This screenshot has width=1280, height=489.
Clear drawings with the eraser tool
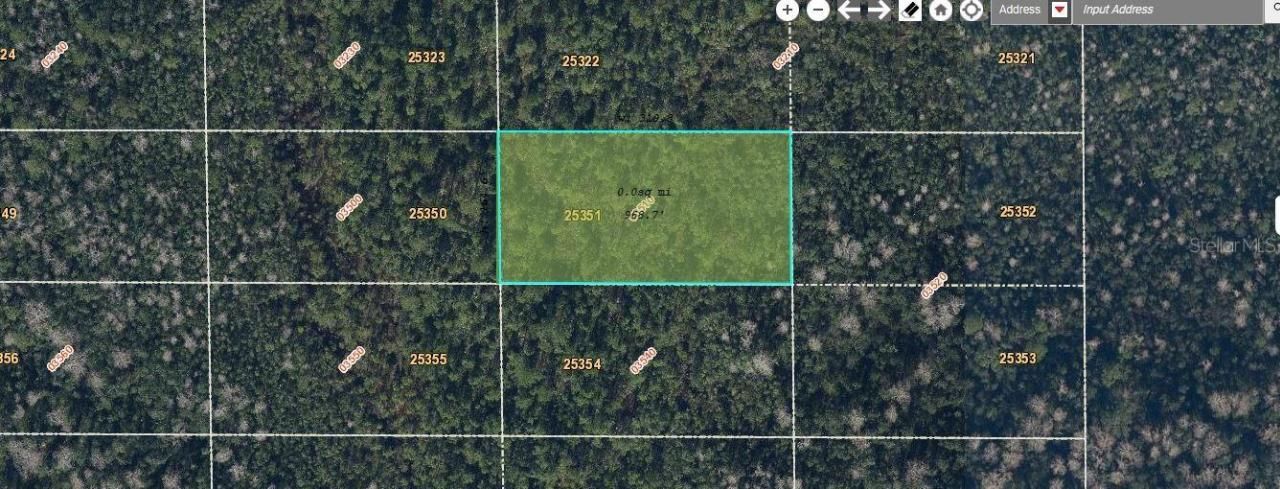click(910, 10)
